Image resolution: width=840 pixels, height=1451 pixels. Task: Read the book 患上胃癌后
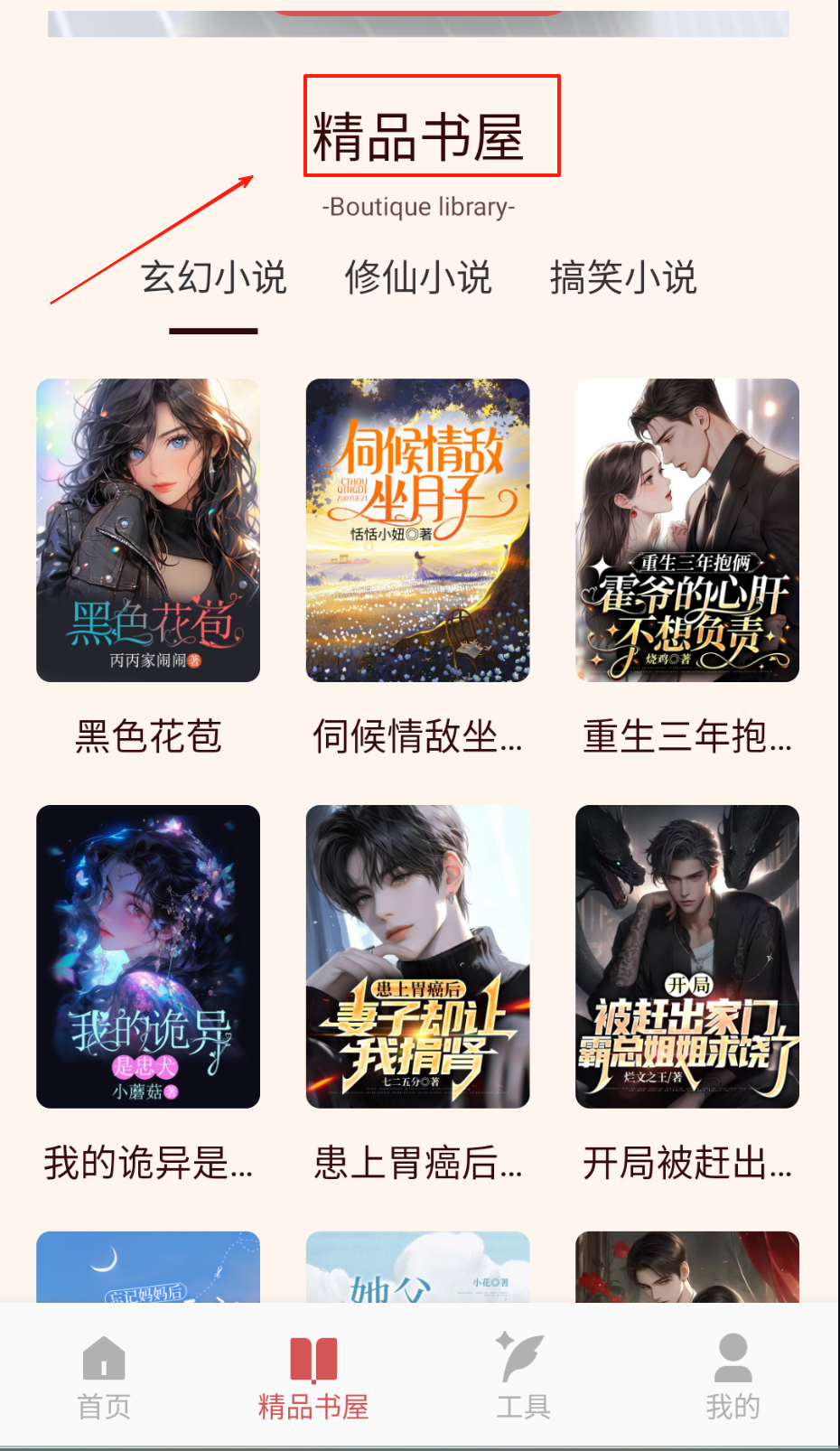(x=417, y=957)
